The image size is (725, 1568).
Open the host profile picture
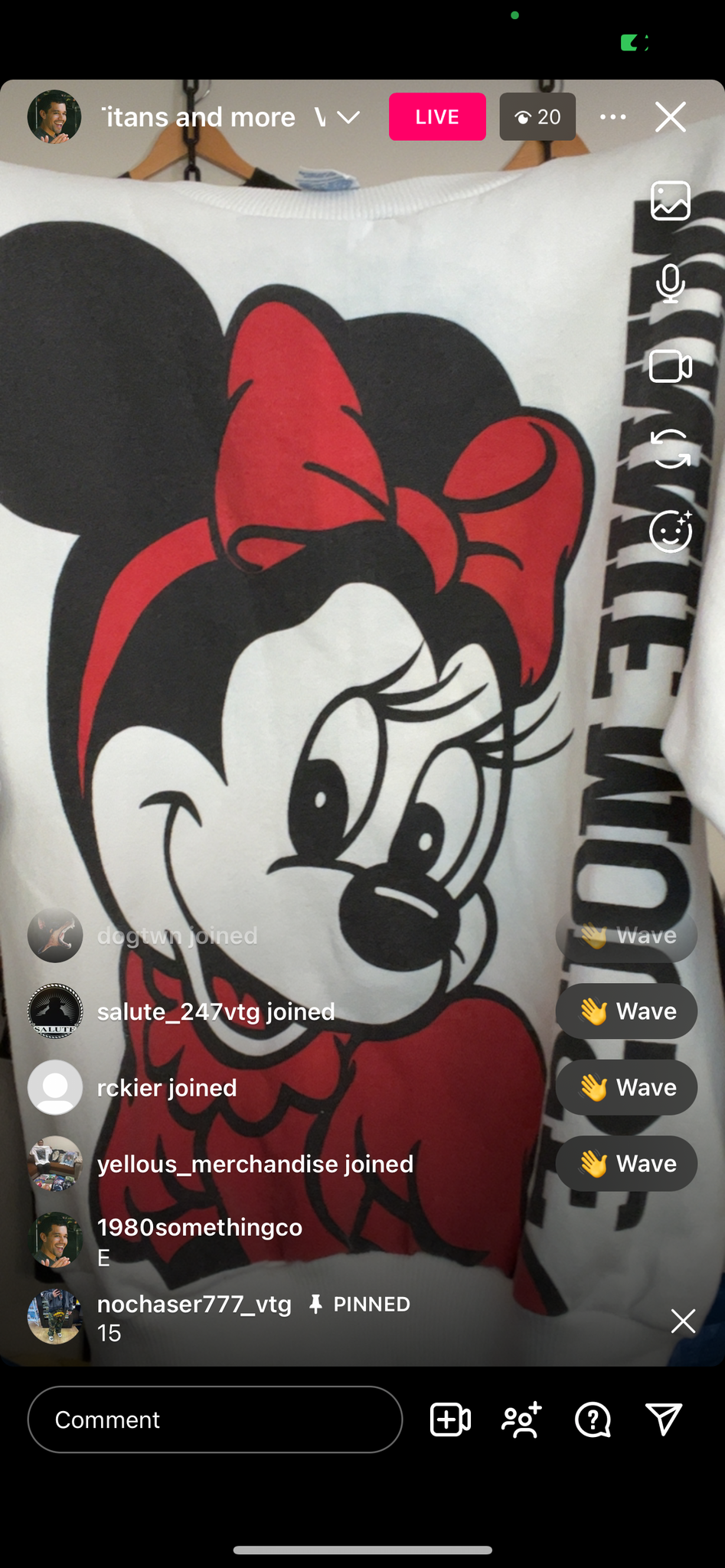[54, 117]
